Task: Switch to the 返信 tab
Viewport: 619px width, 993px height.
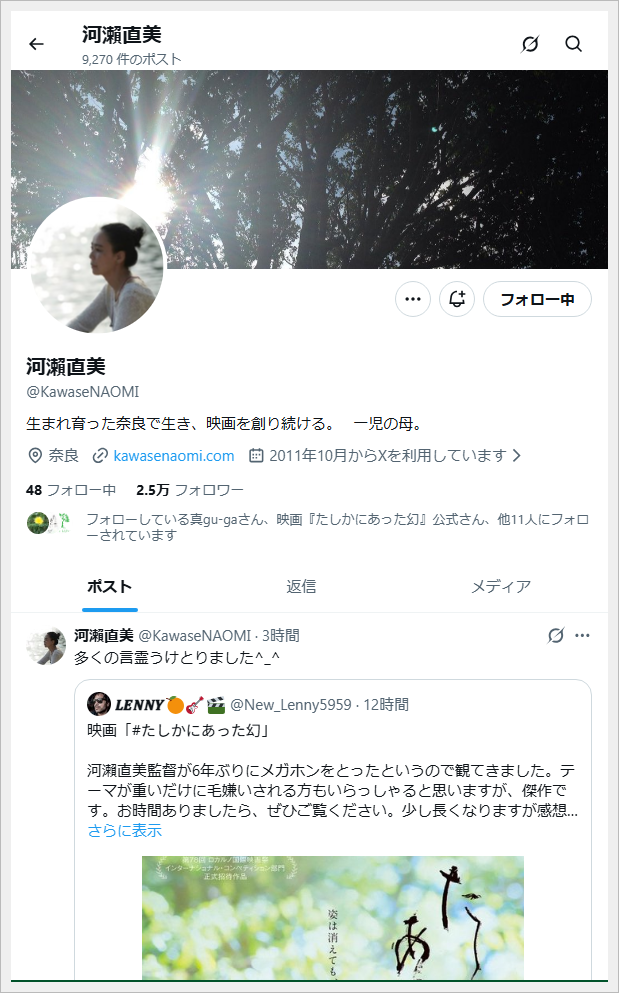Action: (x=301, y=587)
